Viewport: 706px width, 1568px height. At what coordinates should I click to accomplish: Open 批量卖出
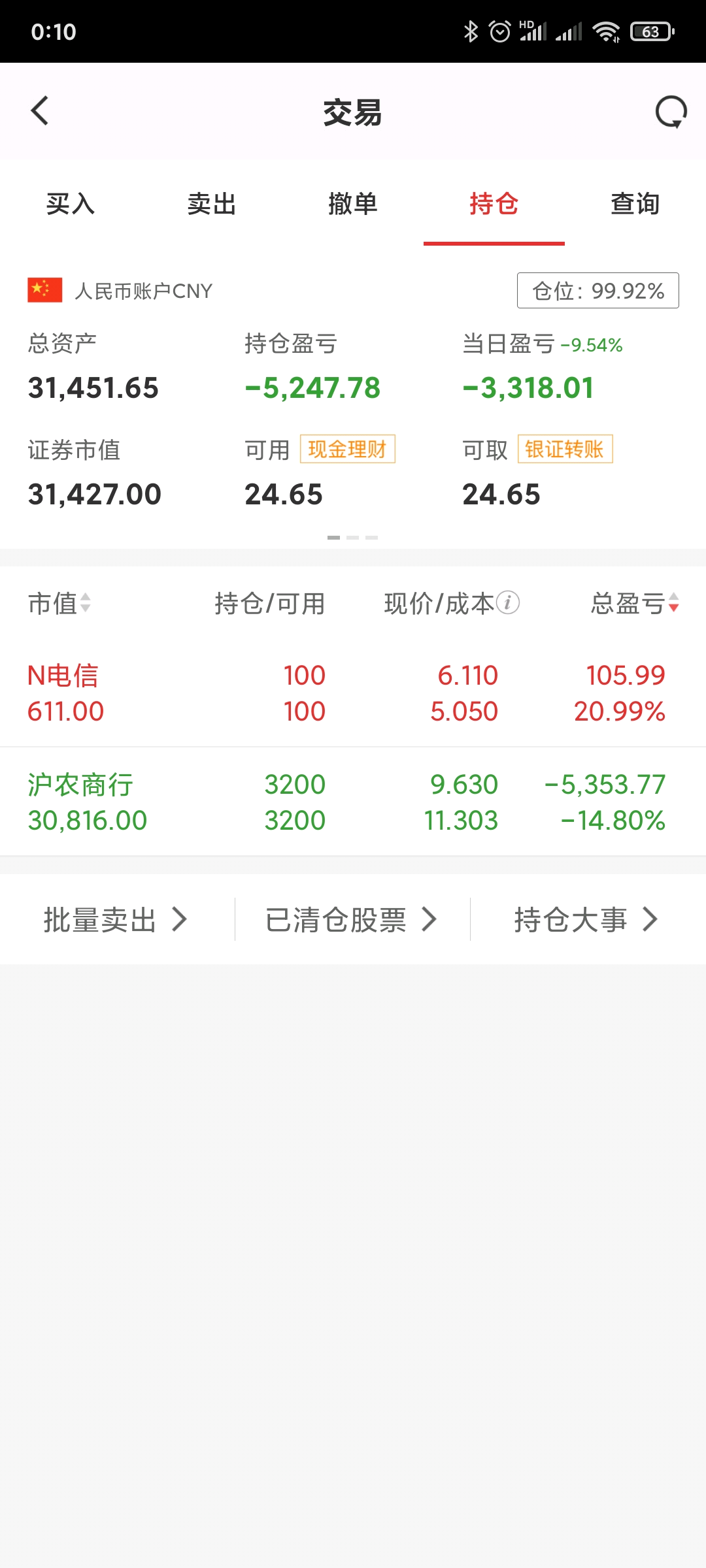coord(116,920)
